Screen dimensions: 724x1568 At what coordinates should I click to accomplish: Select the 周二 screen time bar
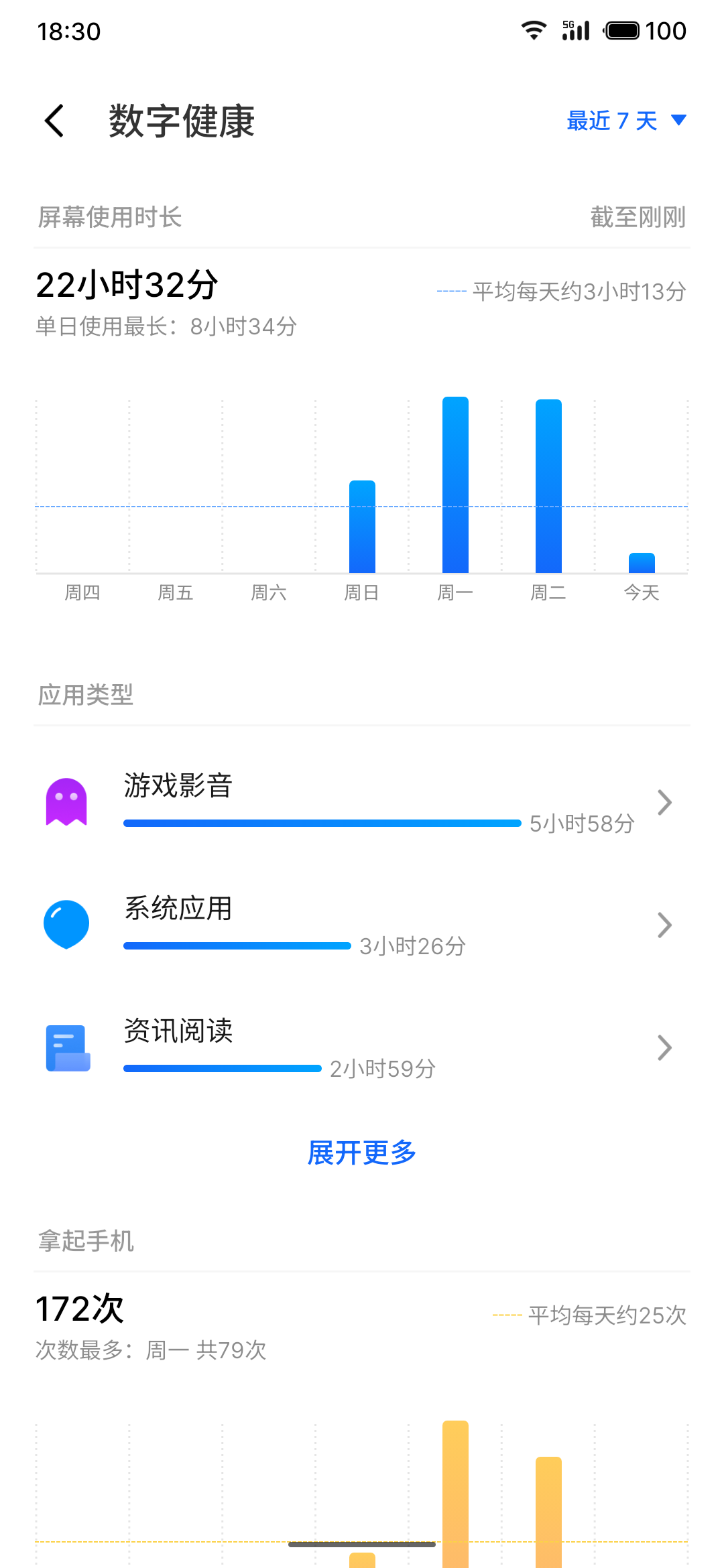548,486
